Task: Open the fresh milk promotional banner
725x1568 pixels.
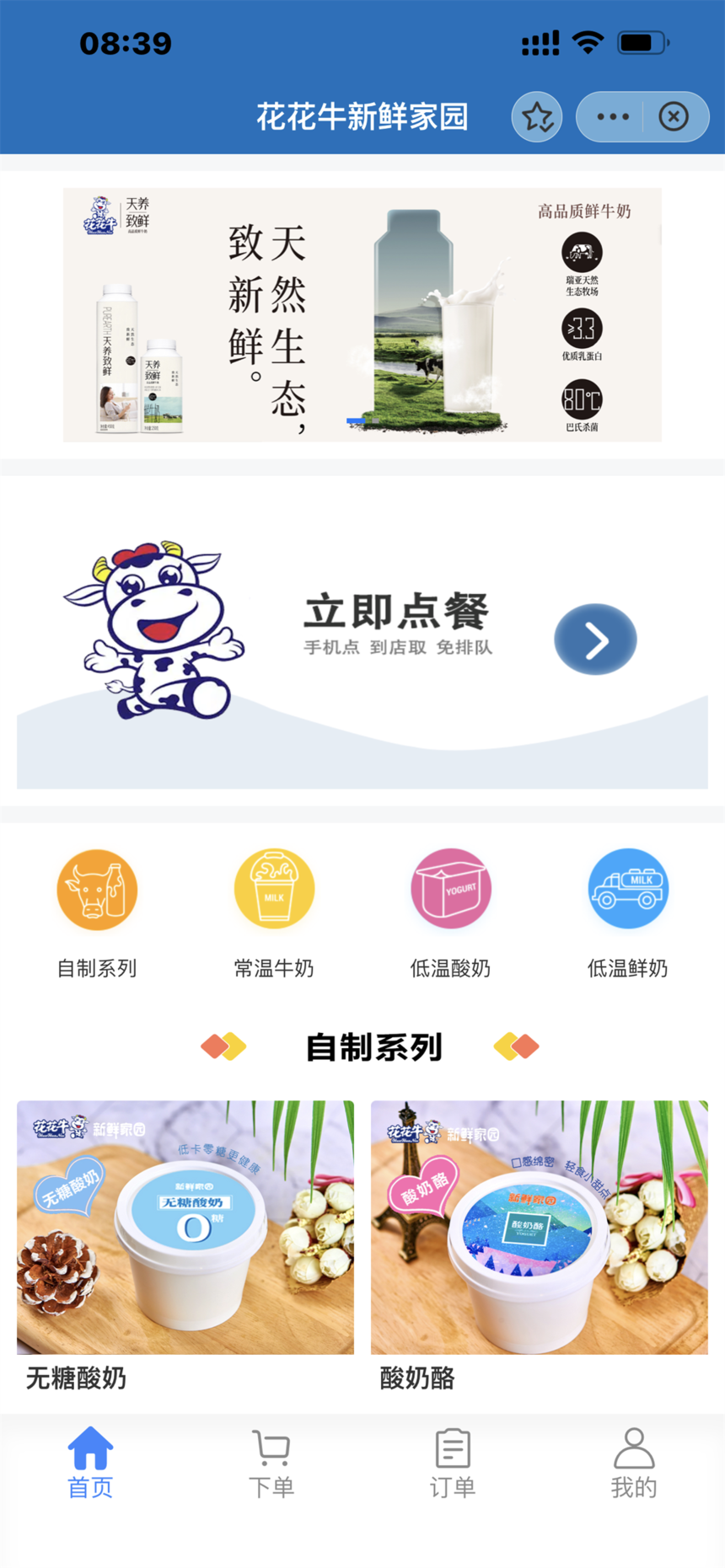Action: point(362,314)
